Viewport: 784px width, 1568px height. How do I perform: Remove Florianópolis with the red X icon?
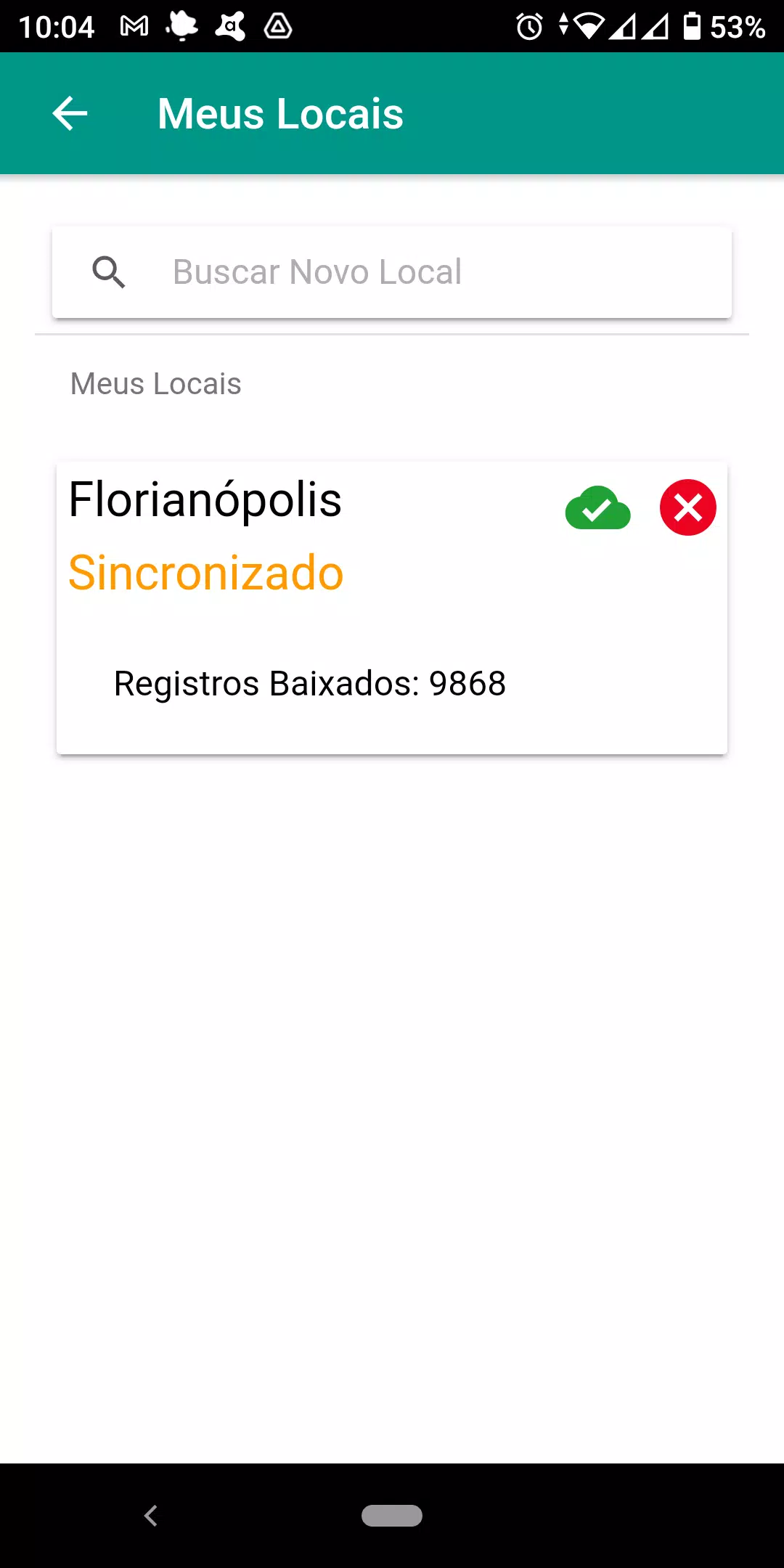pyautogui.click(x=687, y=507)
